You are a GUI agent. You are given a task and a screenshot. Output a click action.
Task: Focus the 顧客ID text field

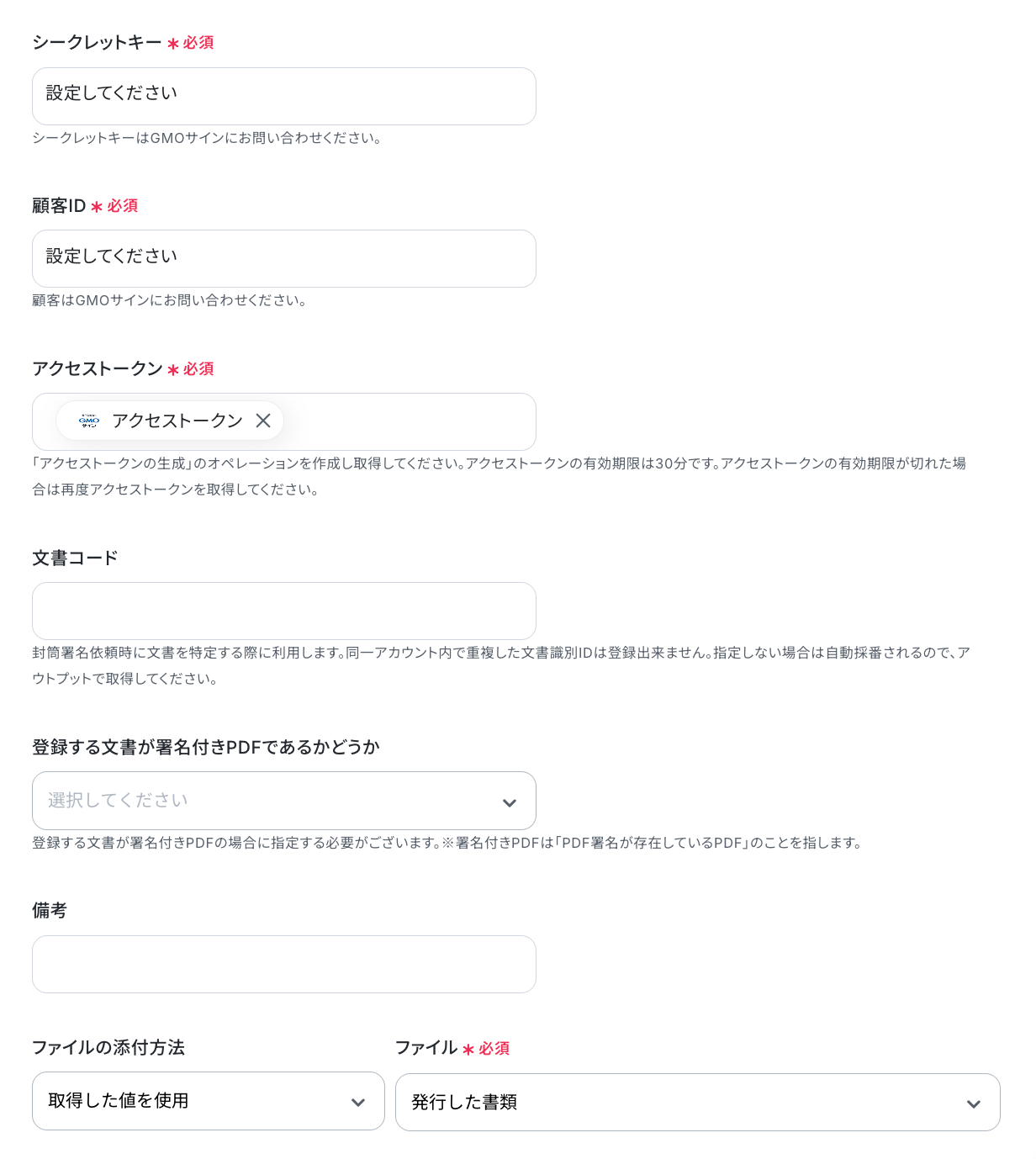click(x=284, y=258)
